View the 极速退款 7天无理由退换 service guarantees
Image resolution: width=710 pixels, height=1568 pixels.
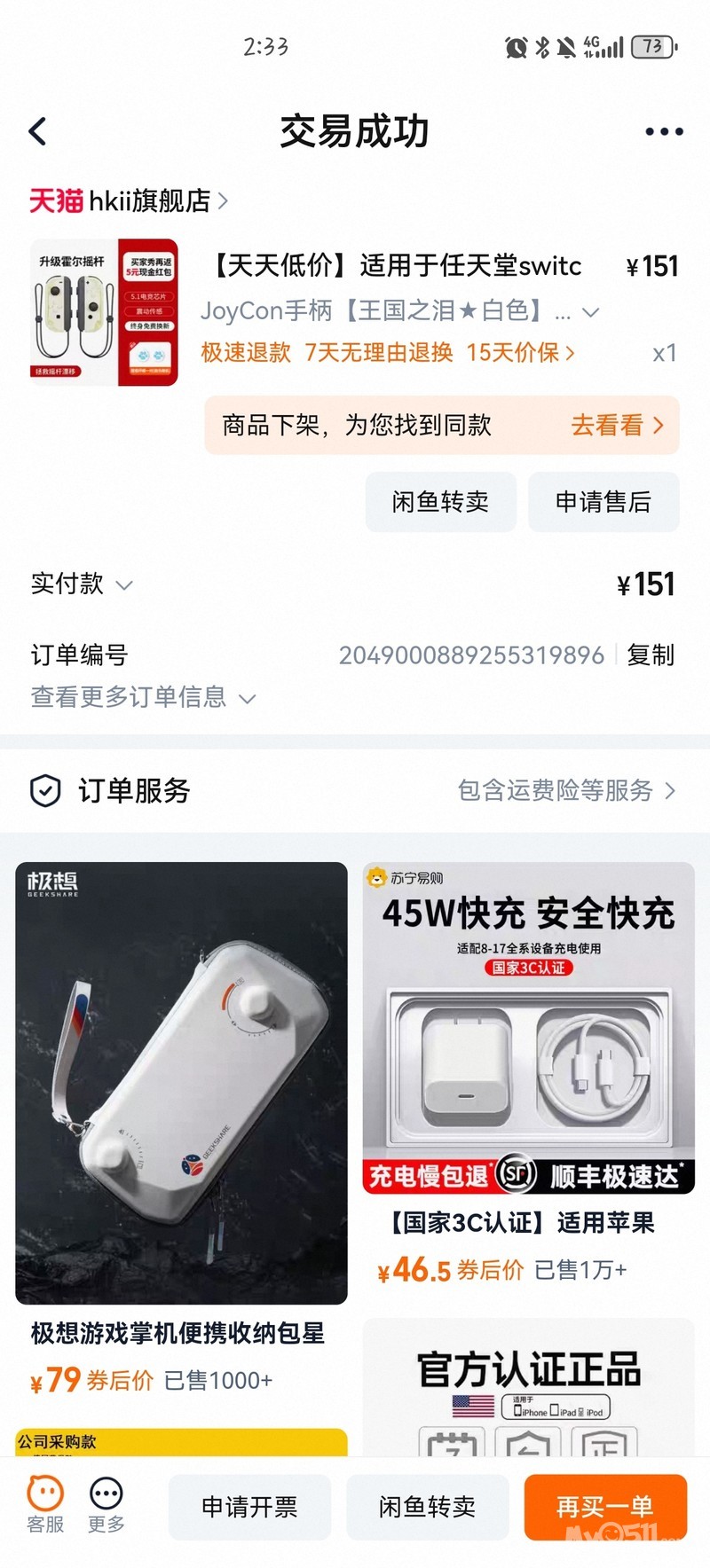tap(387, 353)
